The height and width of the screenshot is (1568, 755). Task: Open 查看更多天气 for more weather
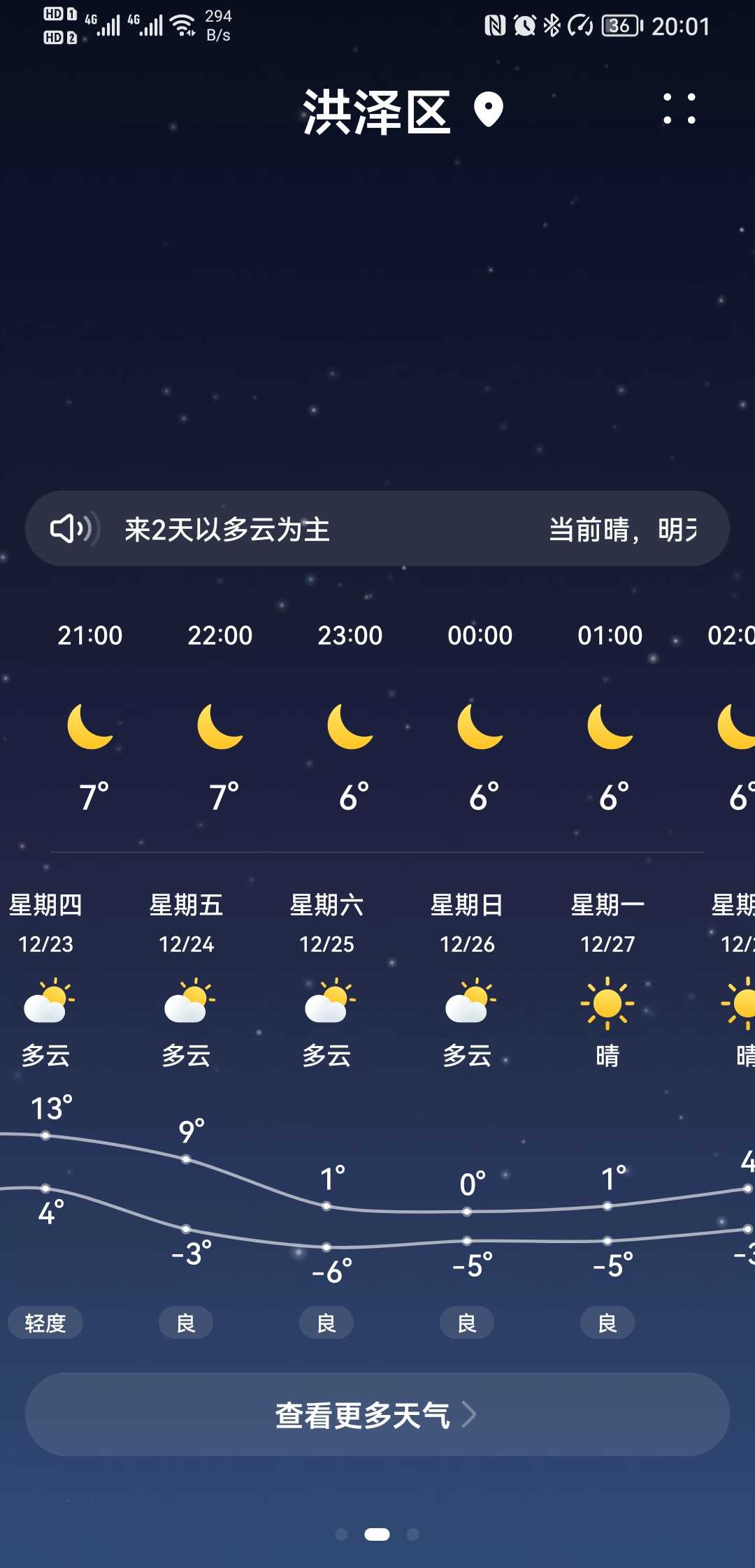coord(377,1414)
